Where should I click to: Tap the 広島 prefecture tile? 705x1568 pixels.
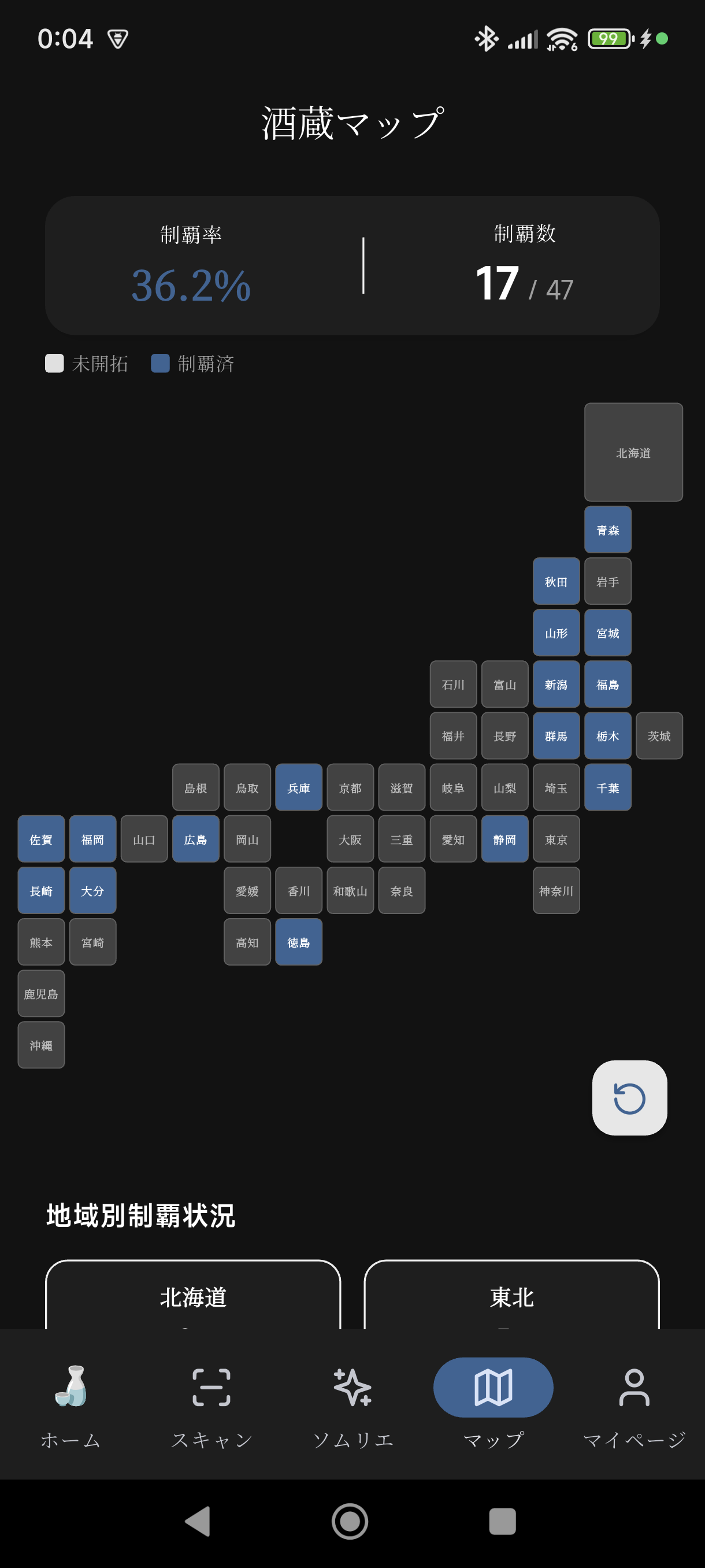coord(195,839)
